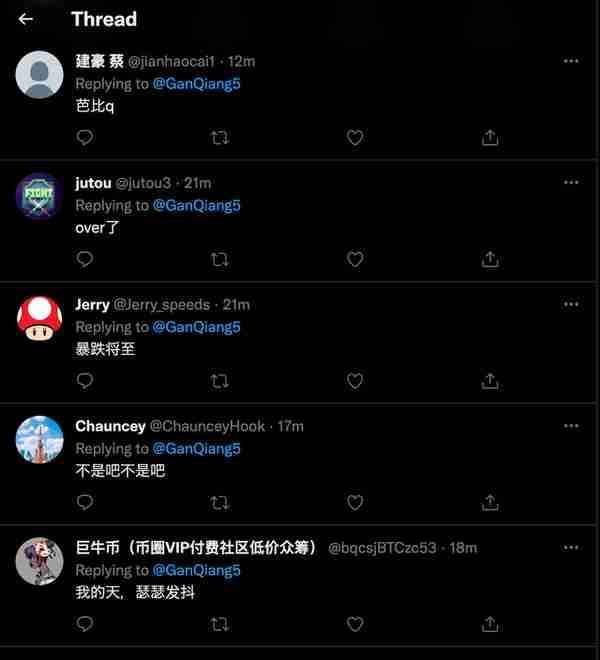Retweet Chauncey's reply 不是吧不是吧
Screen dimensions: 600x660
(x=220, y=502)
